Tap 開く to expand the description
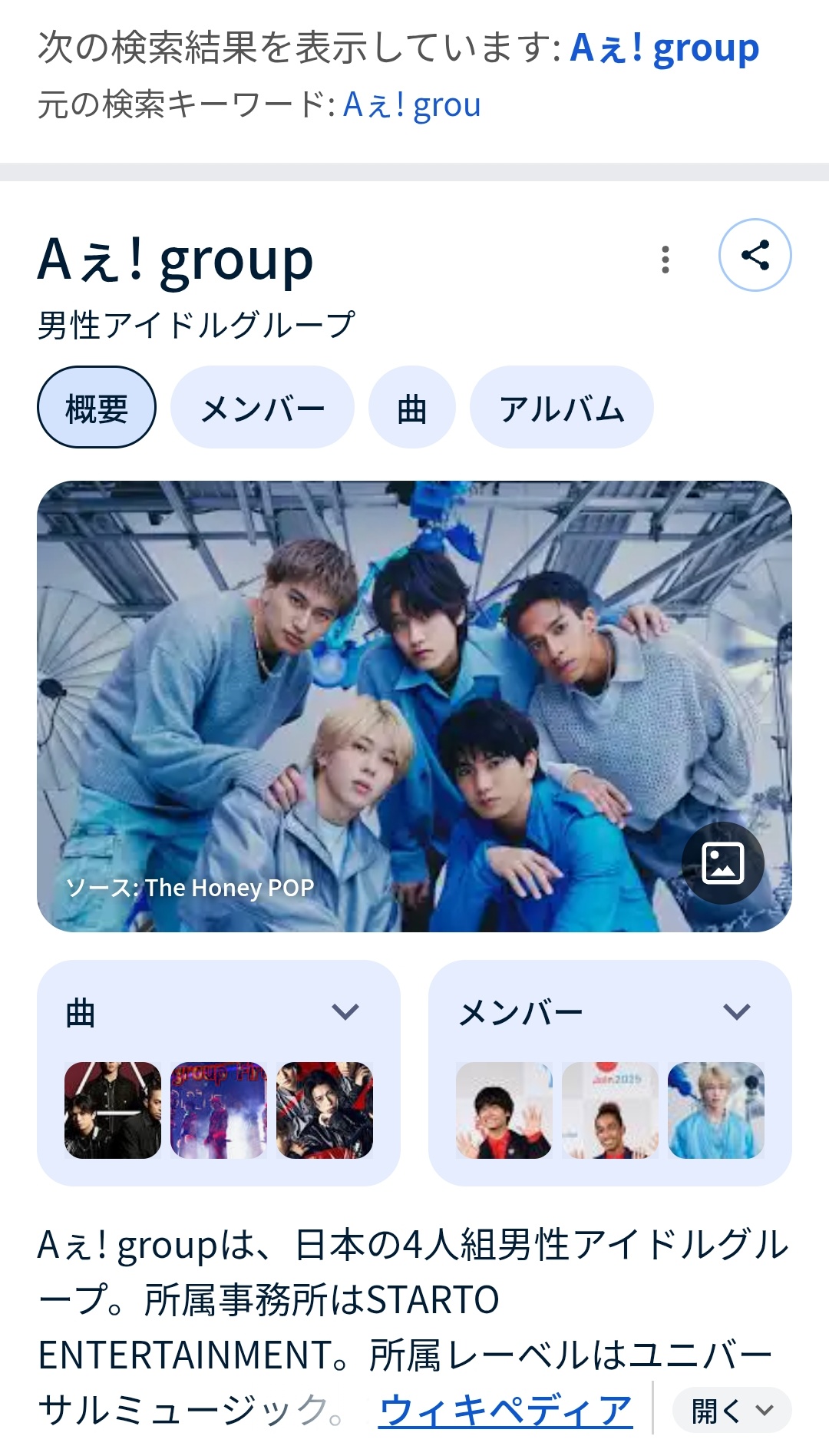The image size is (829, 1456). click(x=732, y=1411)
